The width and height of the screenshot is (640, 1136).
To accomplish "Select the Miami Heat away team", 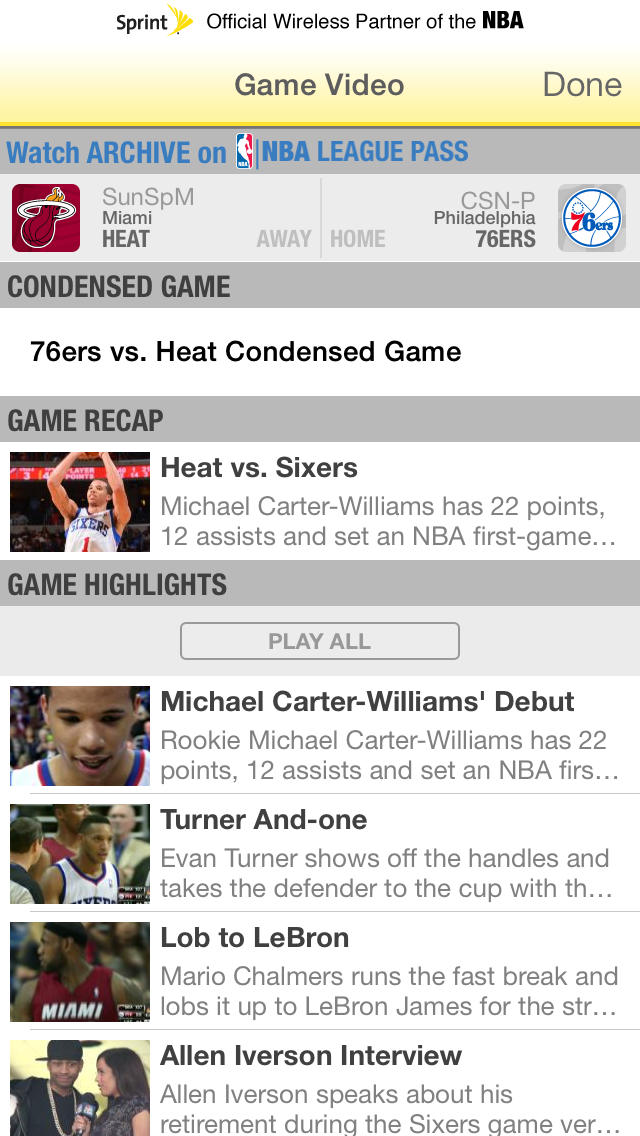I will pyautogui.click(x=160, y=218).
